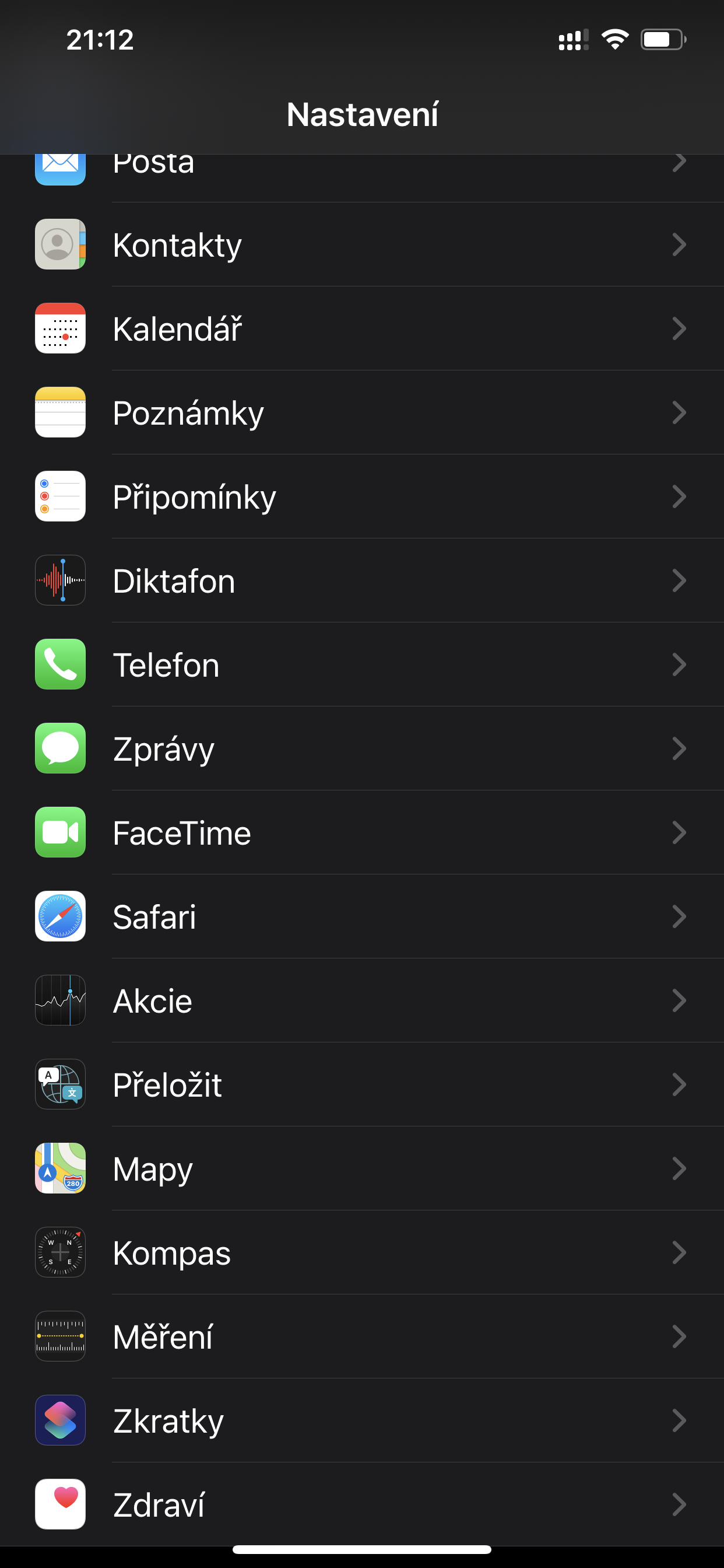Tap the Kompas row
Screen dimensions: 724x1568
[x=362, y=1252]
